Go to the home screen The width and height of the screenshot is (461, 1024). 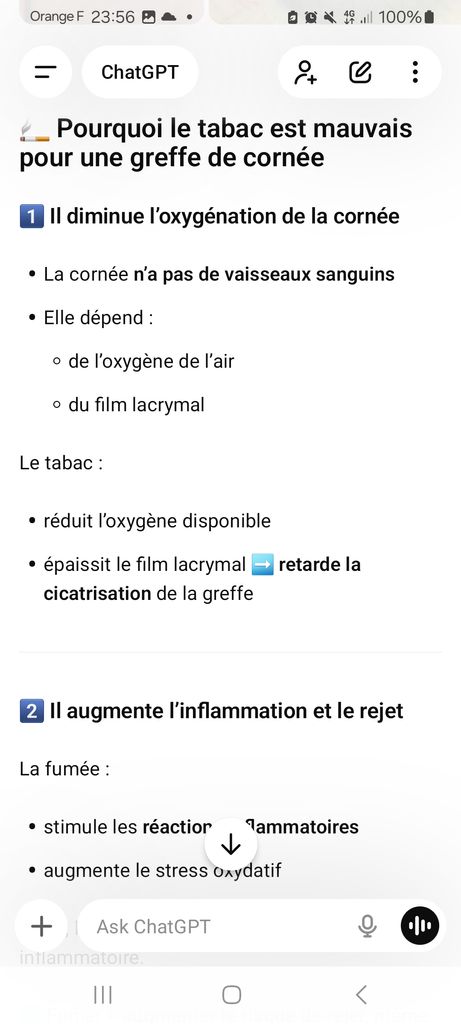(x=231, y=995)
